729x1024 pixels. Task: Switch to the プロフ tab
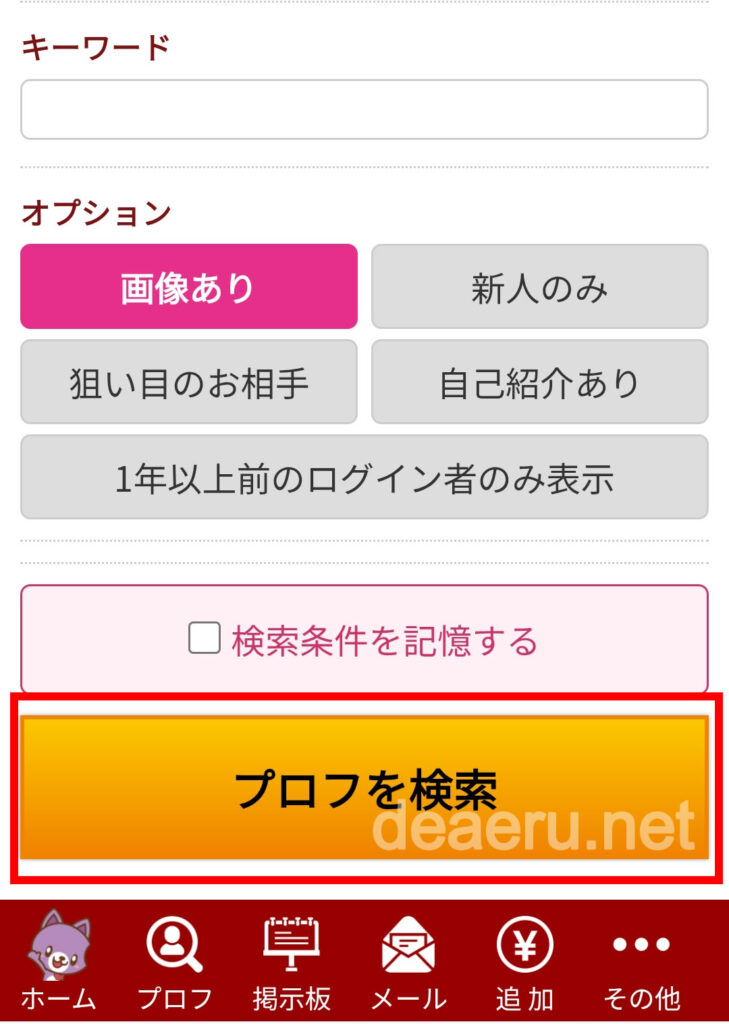point(175,962)
